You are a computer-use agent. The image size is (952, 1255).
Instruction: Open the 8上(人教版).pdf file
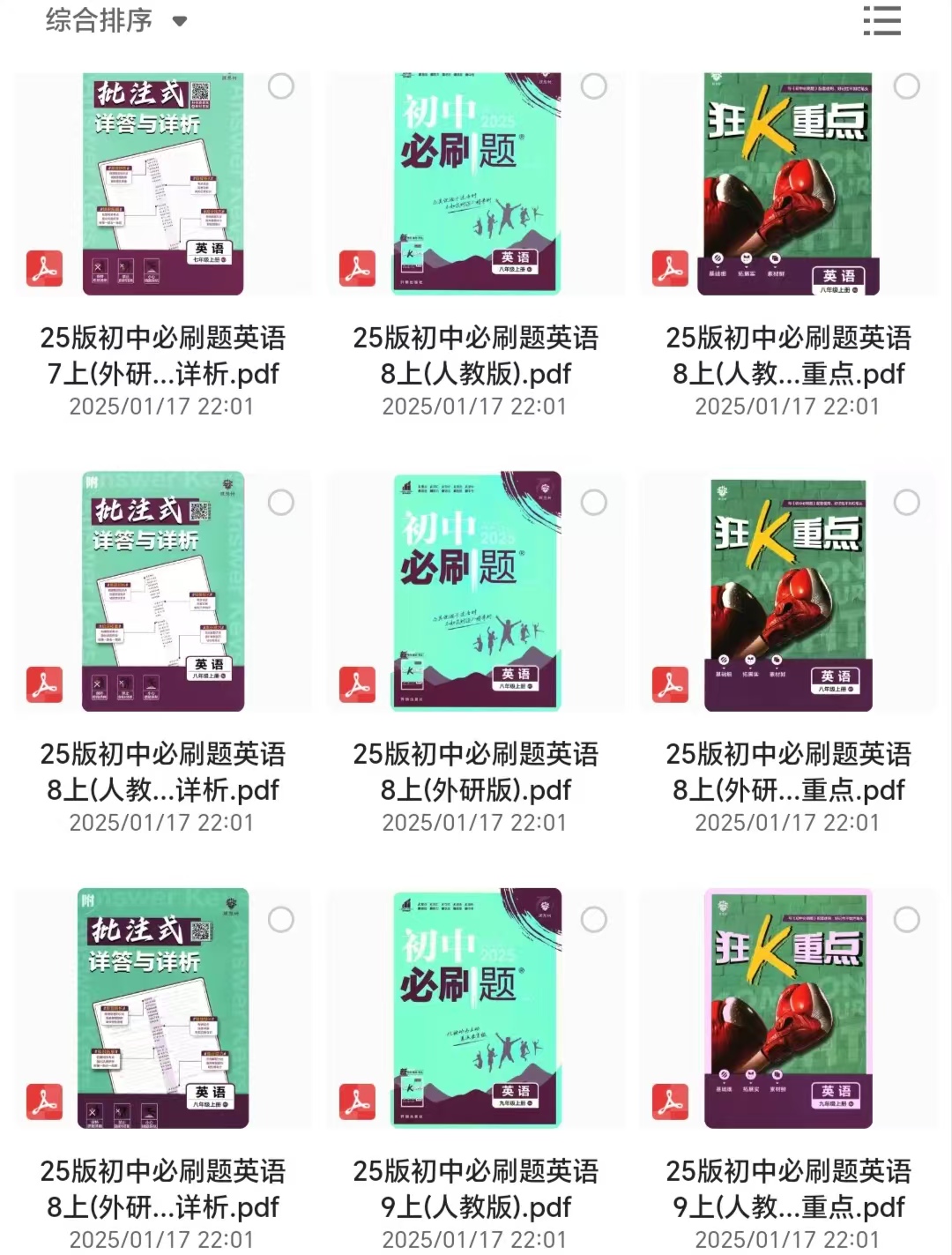(476, 184)
